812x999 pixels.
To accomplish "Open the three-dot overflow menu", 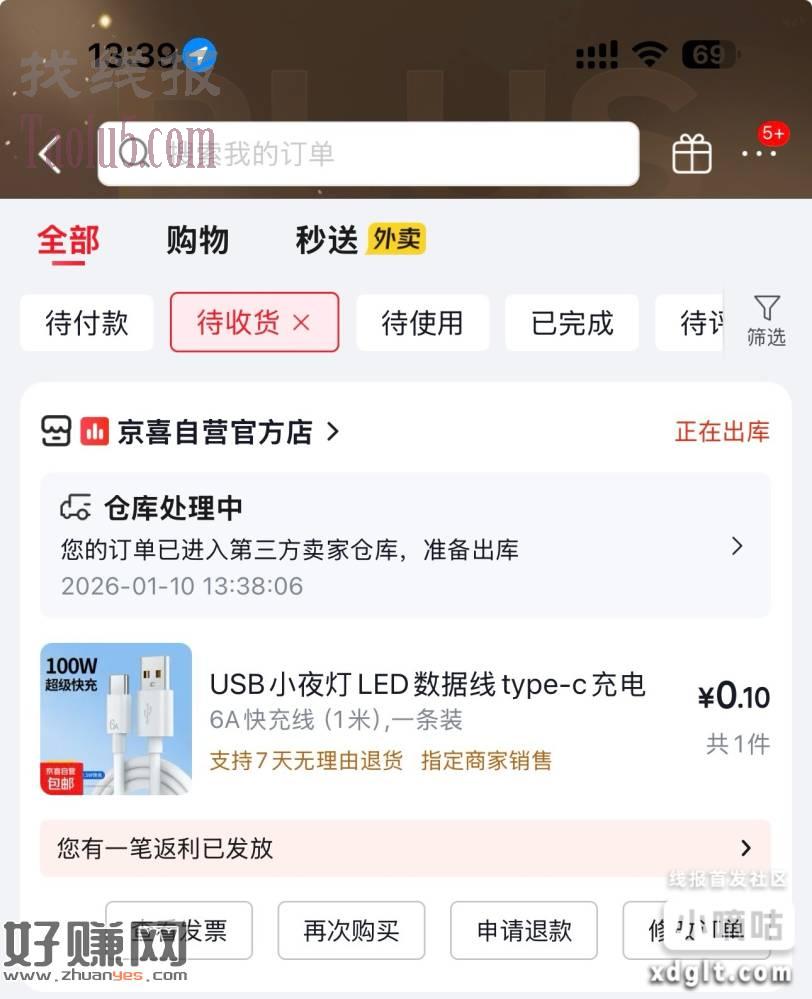I will (759, 154).
